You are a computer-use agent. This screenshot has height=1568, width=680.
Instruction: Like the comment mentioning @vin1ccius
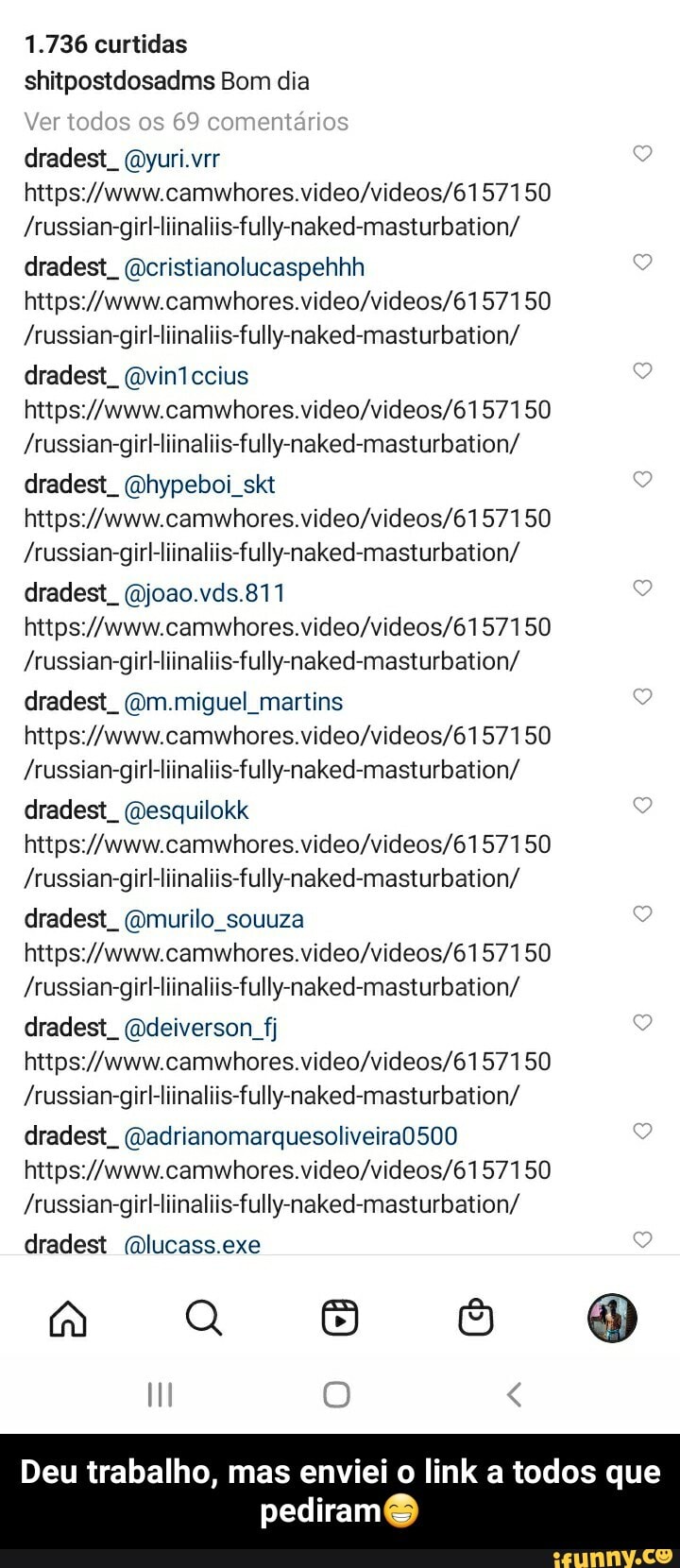642,371
